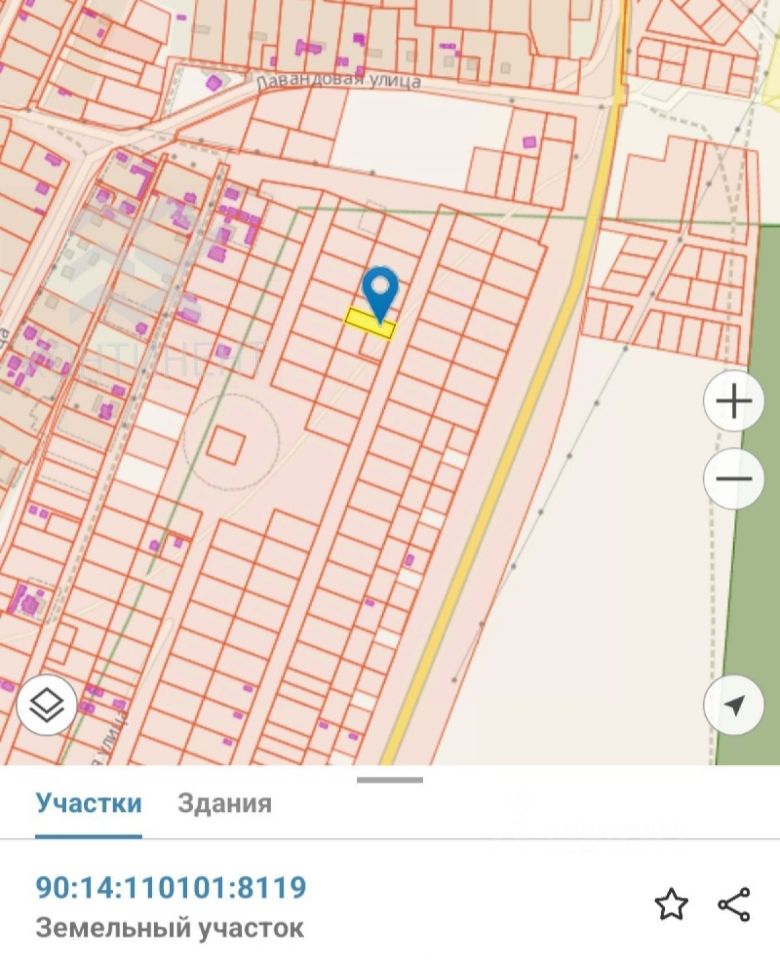Switch to the Участки tab
780x960 pixels.
tap(89, 802)
